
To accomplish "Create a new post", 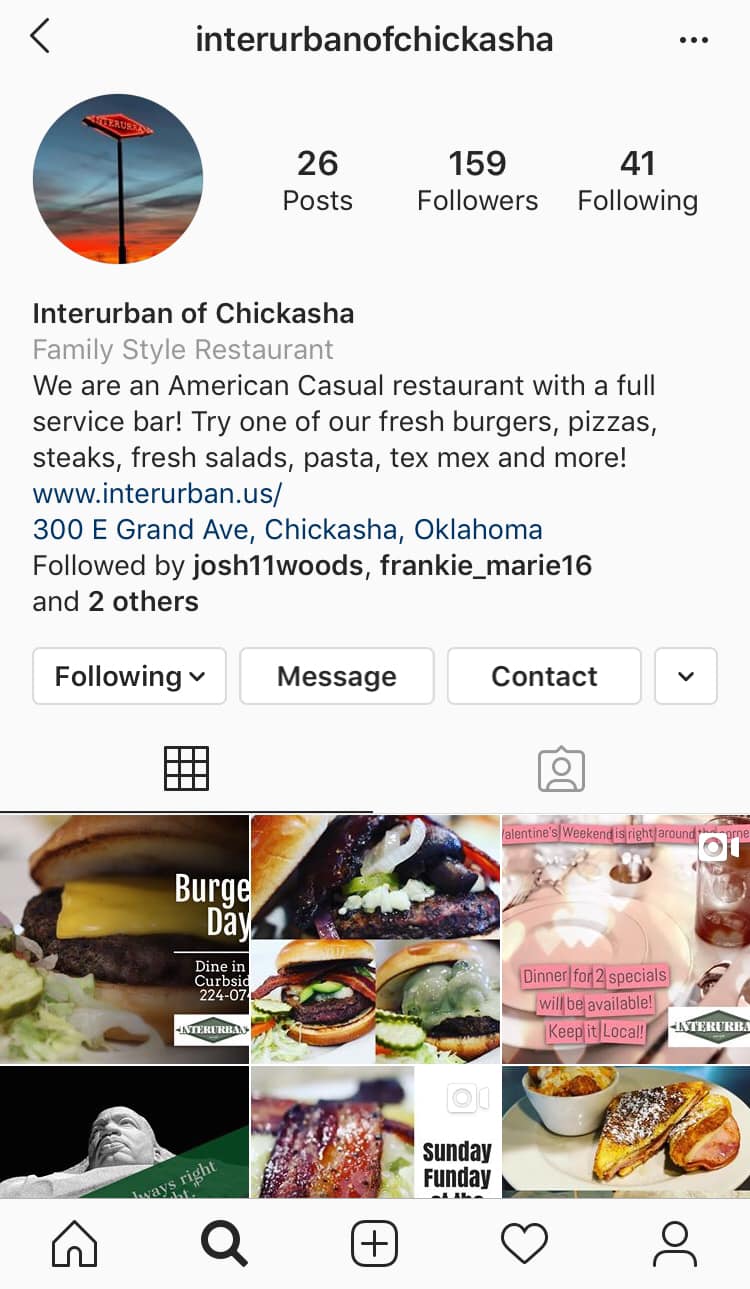I will [375, 1245].
